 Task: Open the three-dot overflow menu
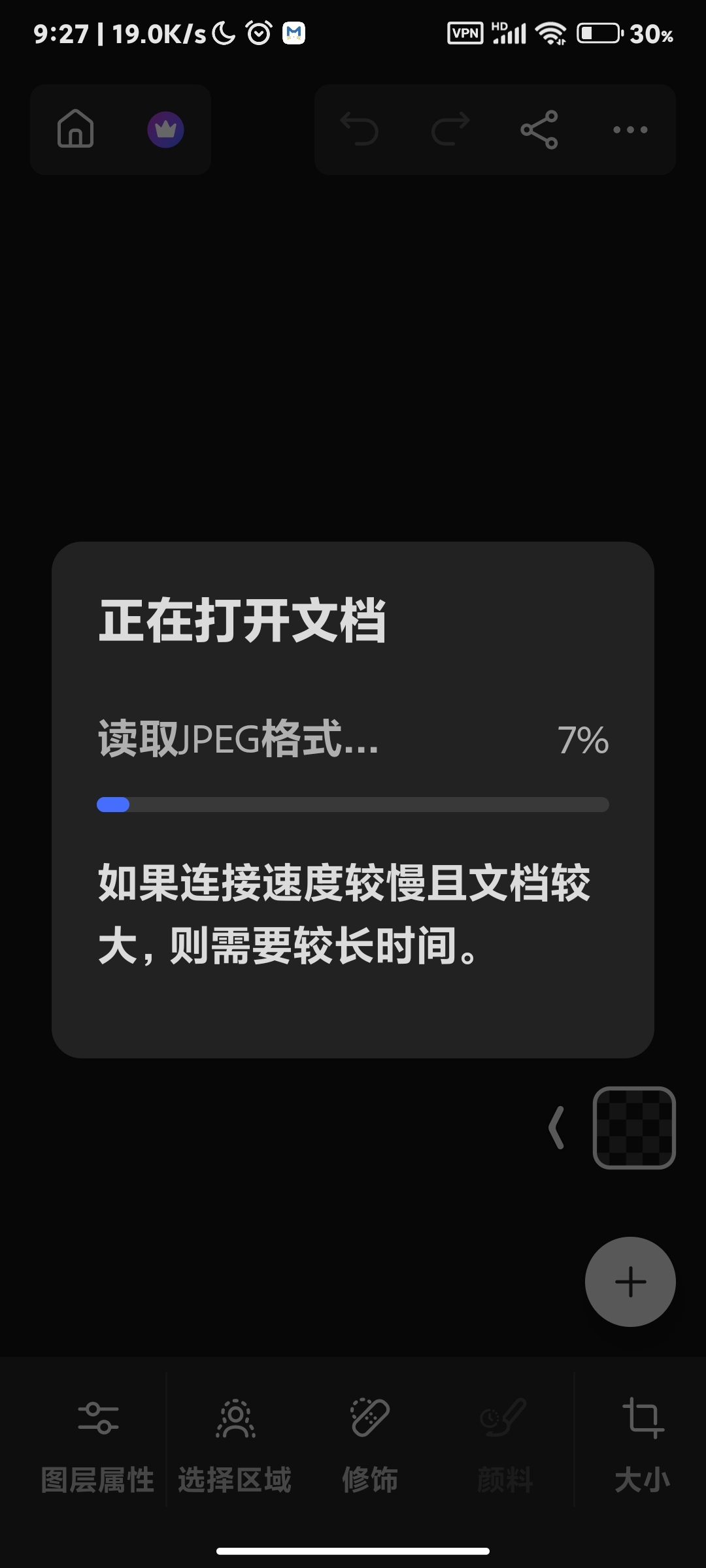pyautogui.click(x=630, y=129)
